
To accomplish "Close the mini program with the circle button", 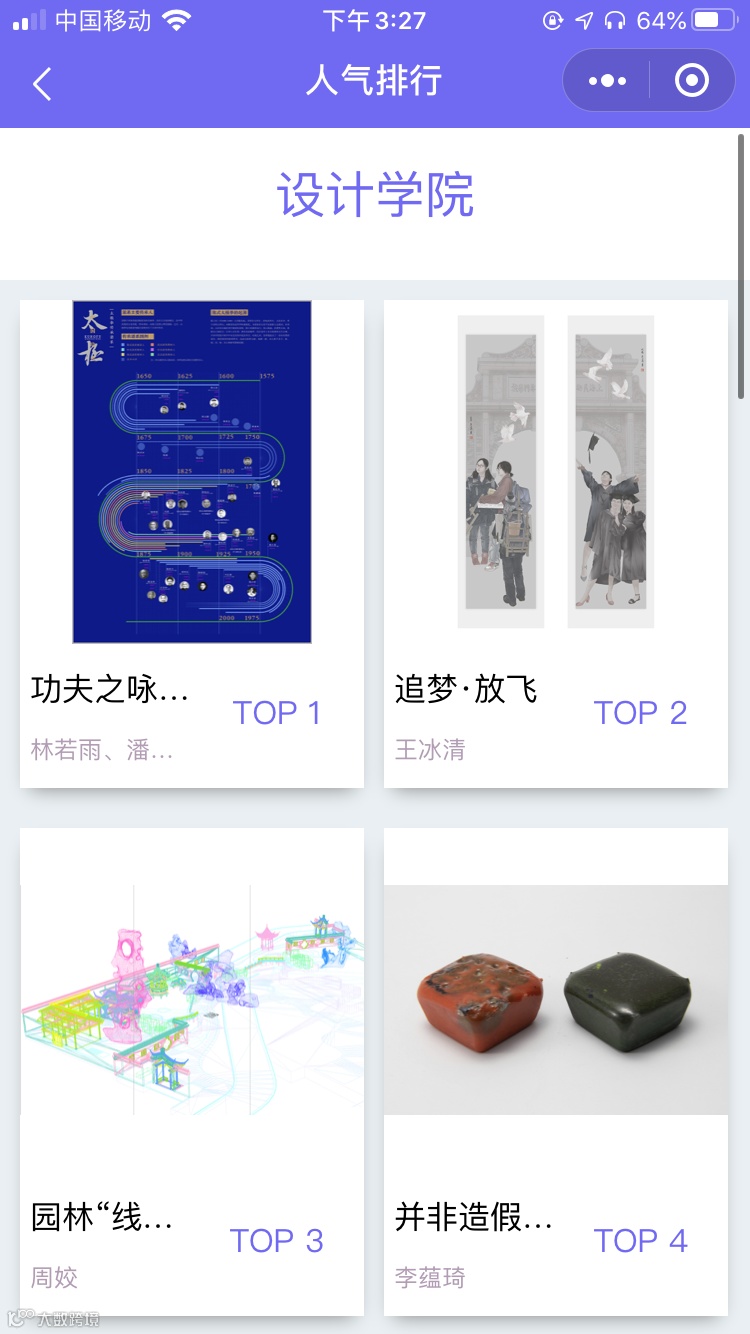I will point(691,81).
